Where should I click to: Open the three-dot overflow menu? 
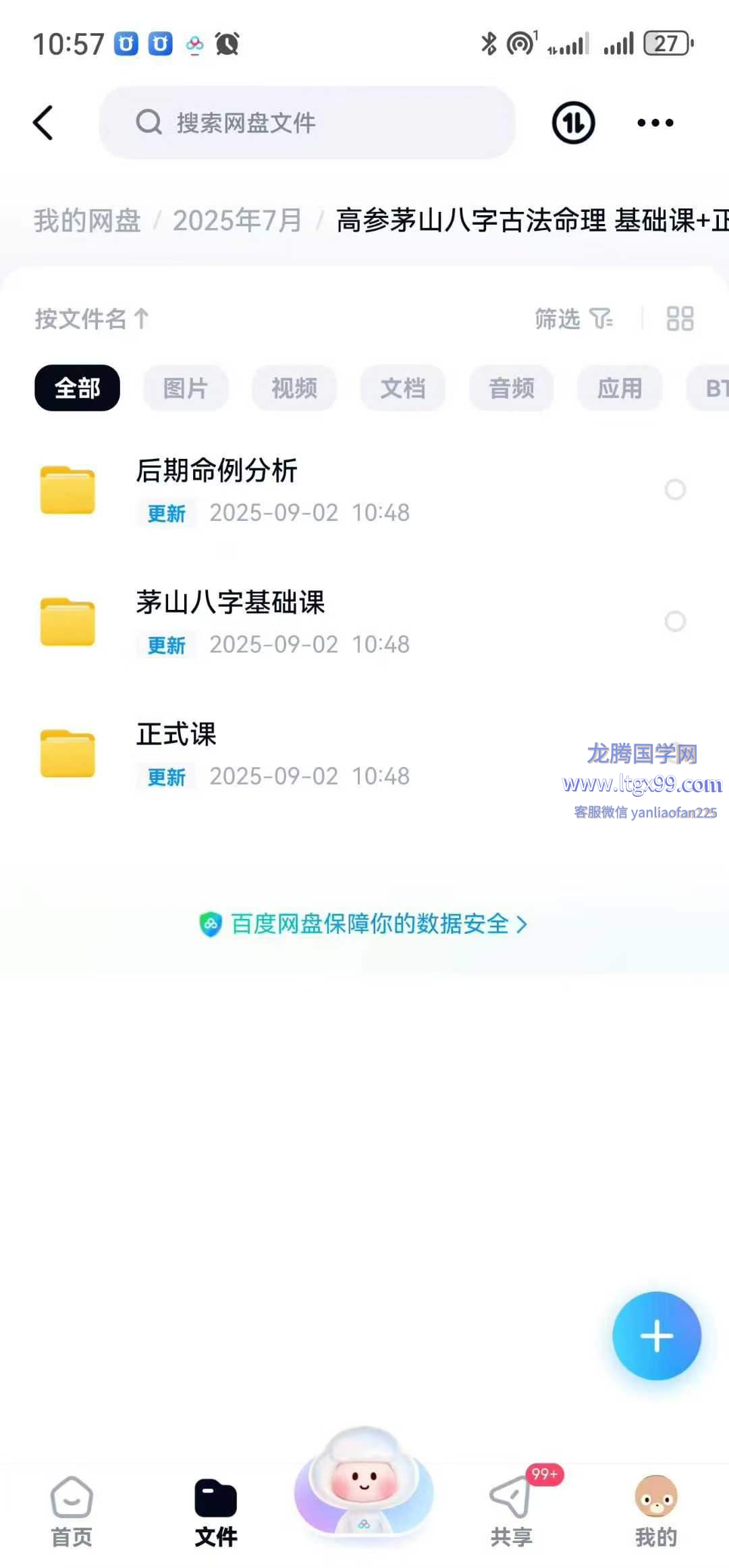[655, 123]
